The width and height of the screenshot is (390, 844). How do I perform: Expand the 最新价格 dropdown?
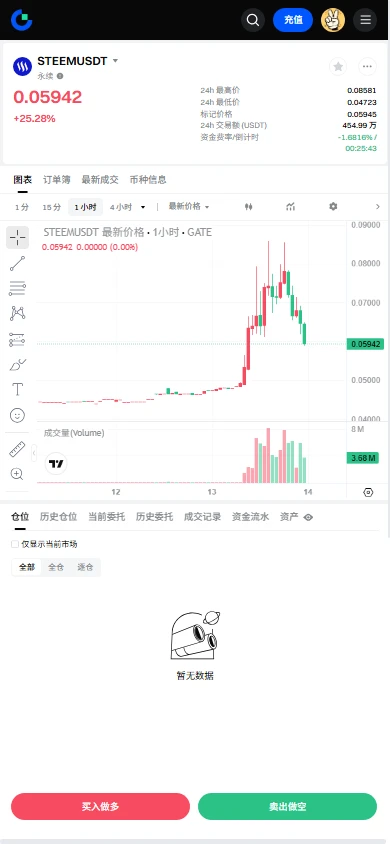(x=189, y=207)
